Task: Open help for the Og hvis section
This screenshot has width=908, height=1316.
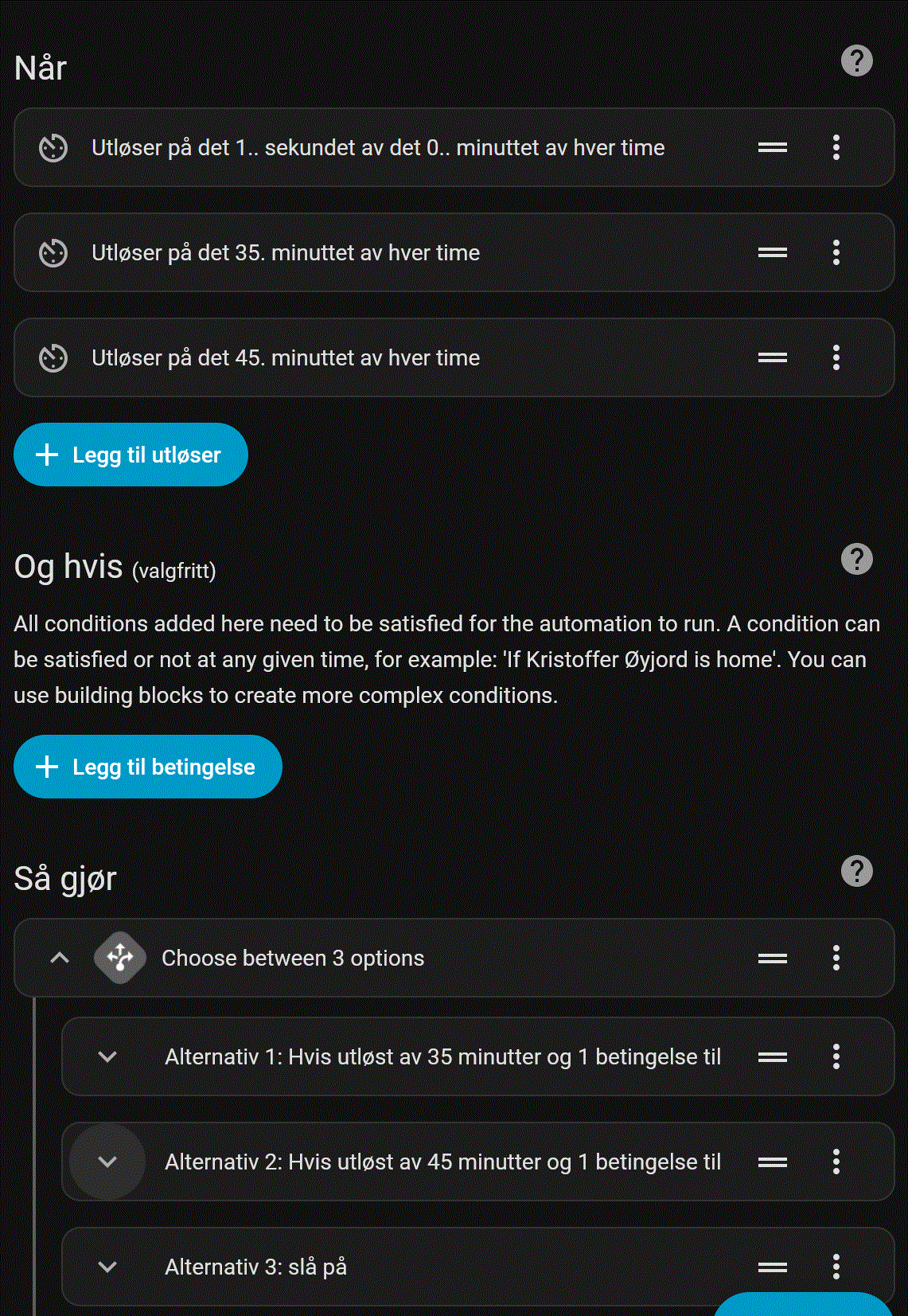Action: click(856, 560)
